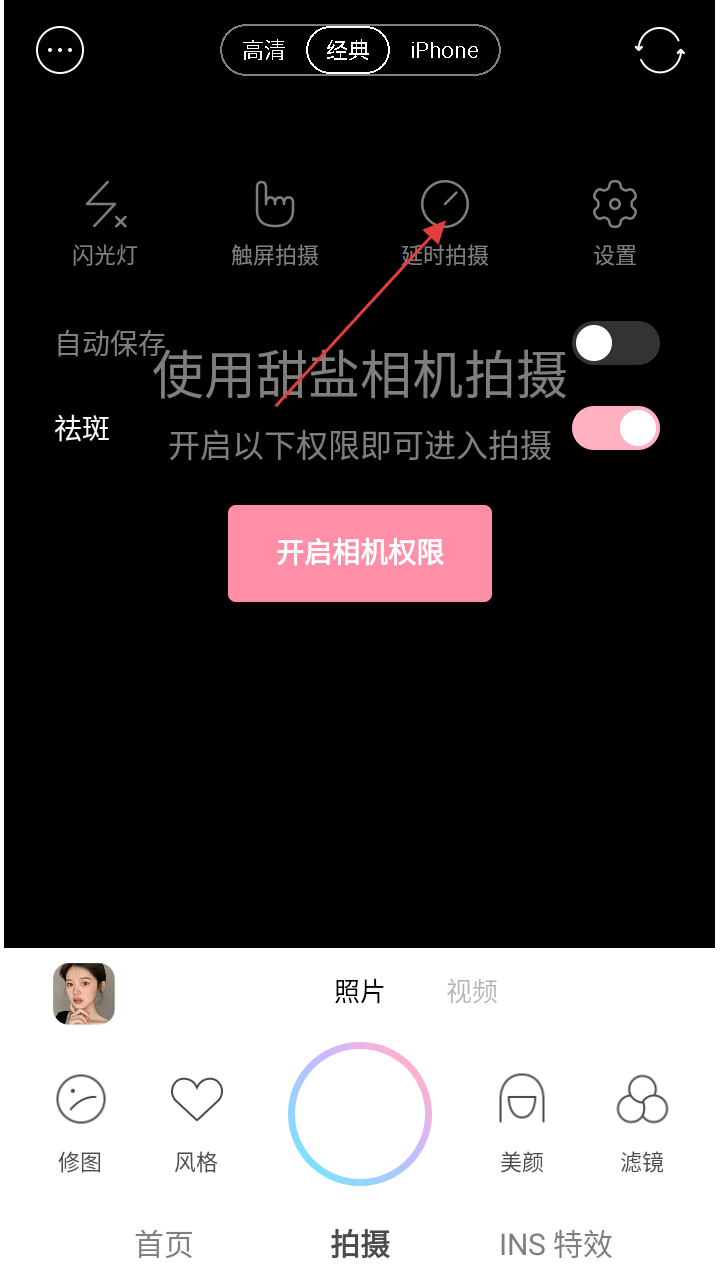720x1280 pixels.
Task: Switch to 视频 mode
Action: pyautogui.click(x=472, y=992)
